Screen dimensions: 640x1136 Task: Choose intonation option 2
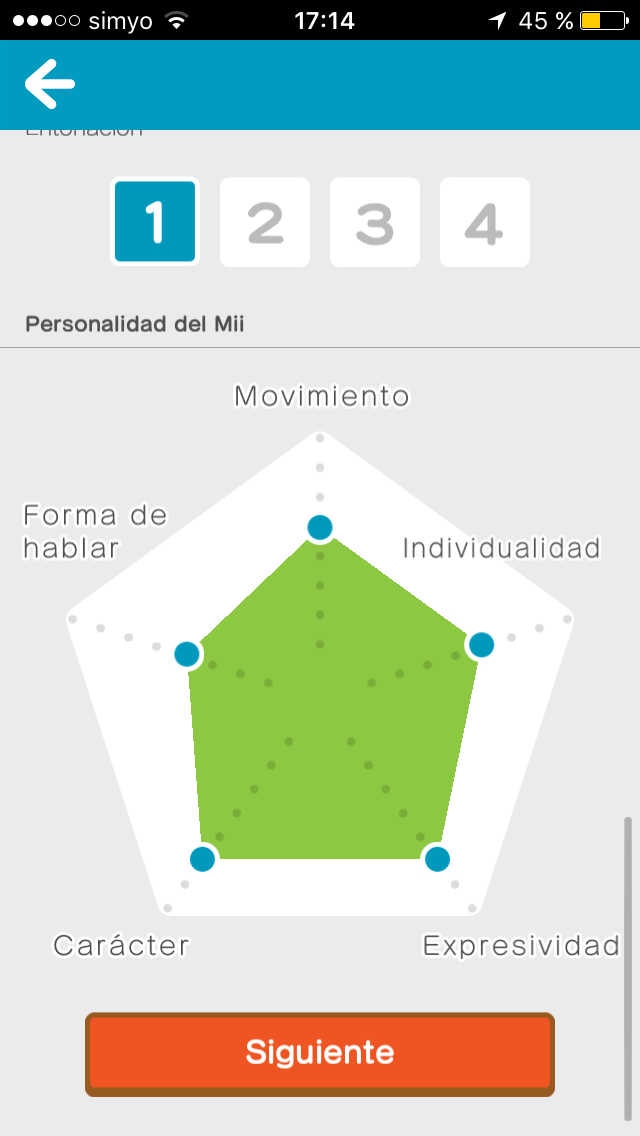(x=265, y=222)
